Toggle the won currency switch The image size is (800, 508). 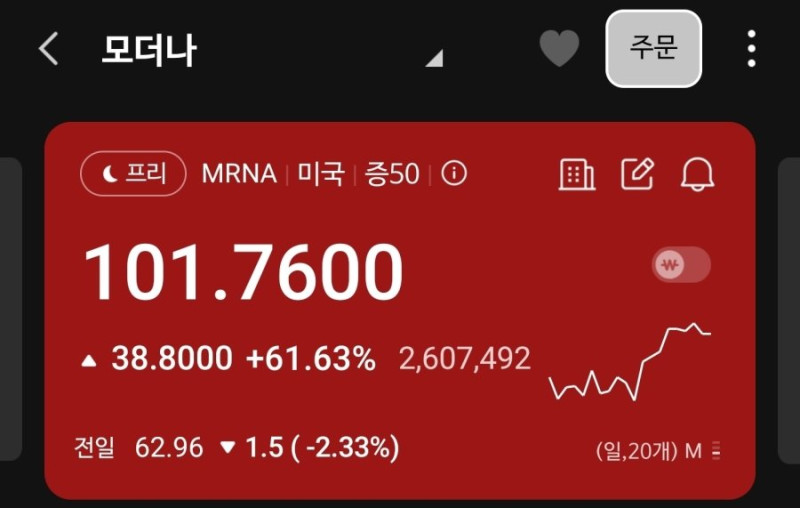coord(681,265)
